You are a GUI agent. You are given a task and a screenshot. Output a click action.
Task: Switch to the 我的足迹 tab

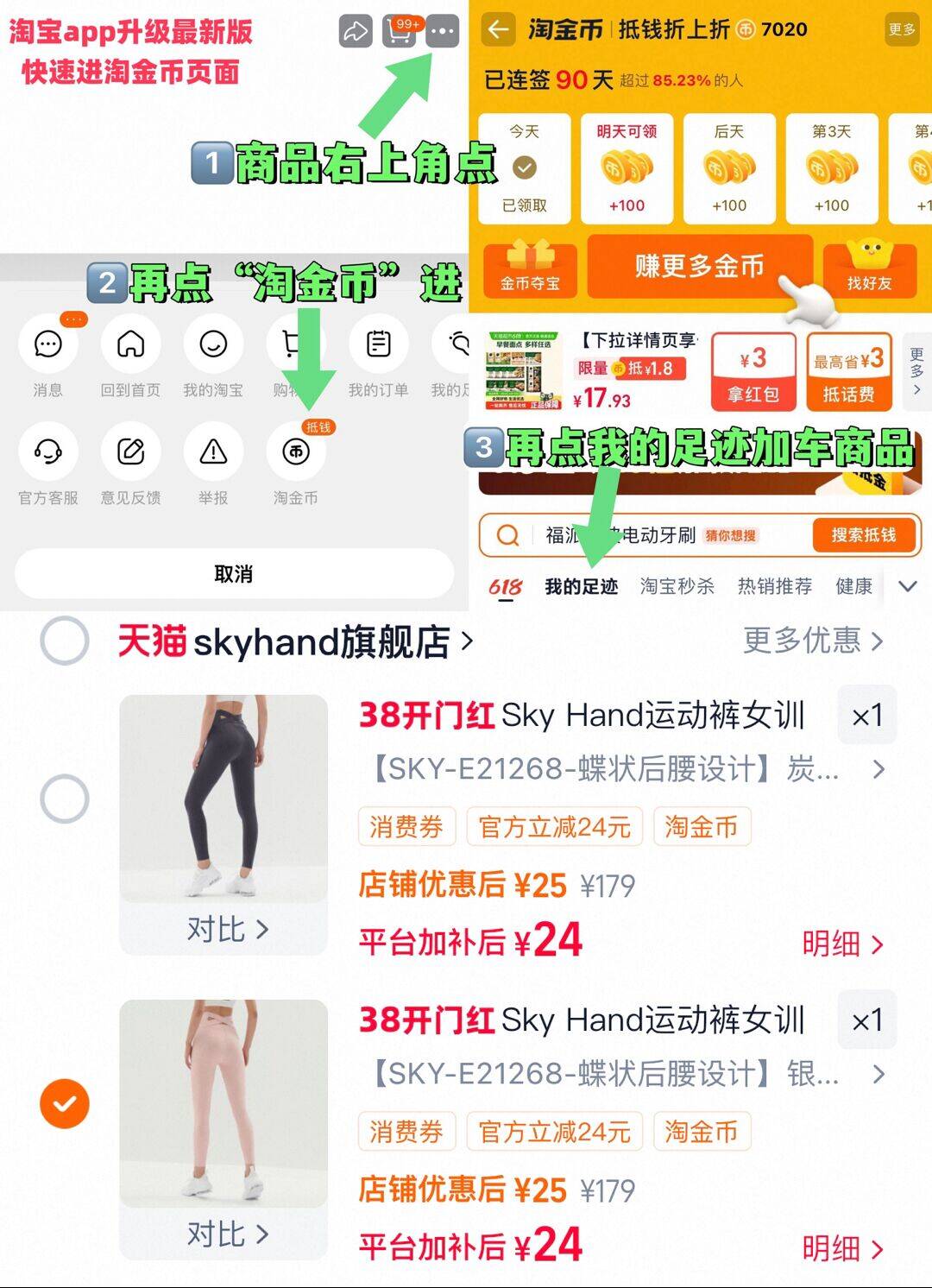point(581,585)
